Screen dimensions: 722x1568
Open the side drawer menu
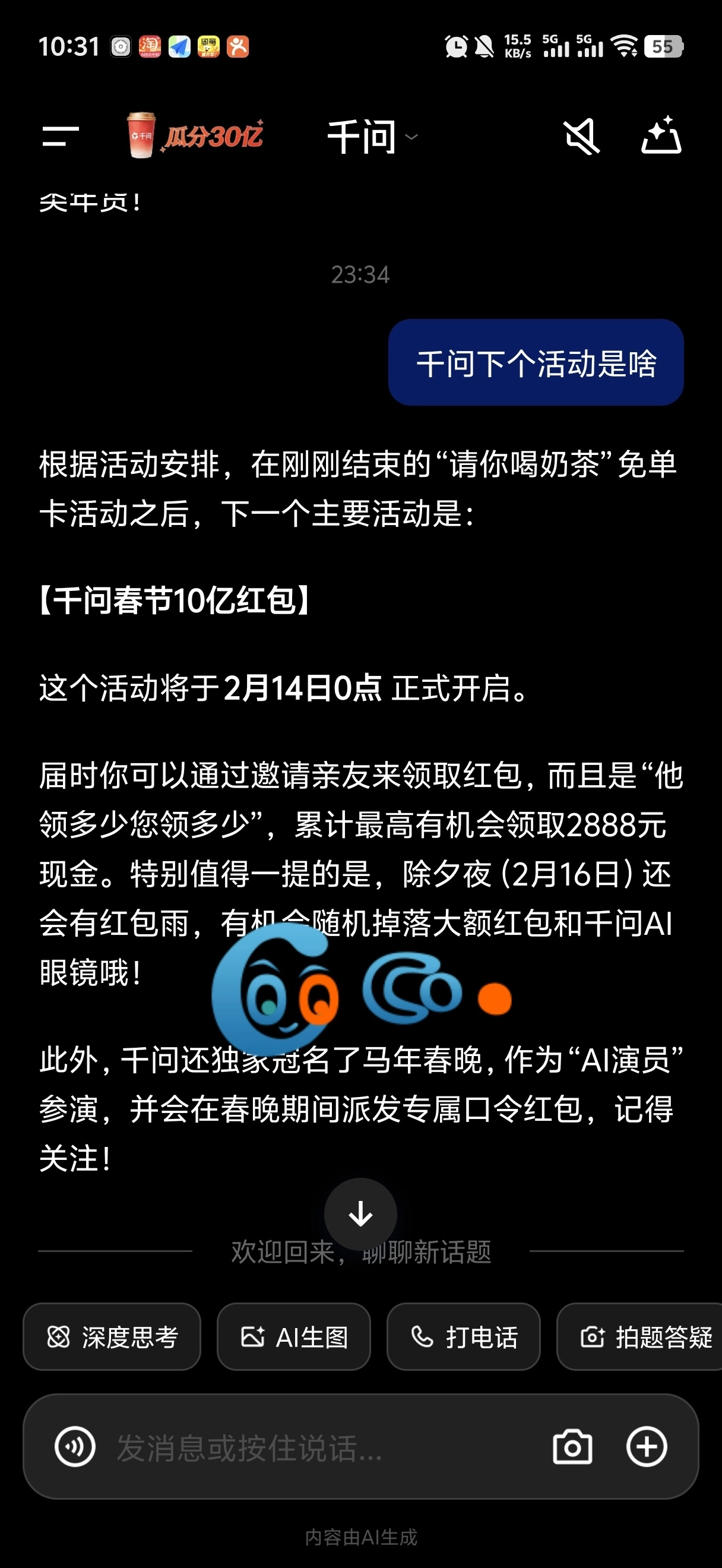click(x=61, y=137)
